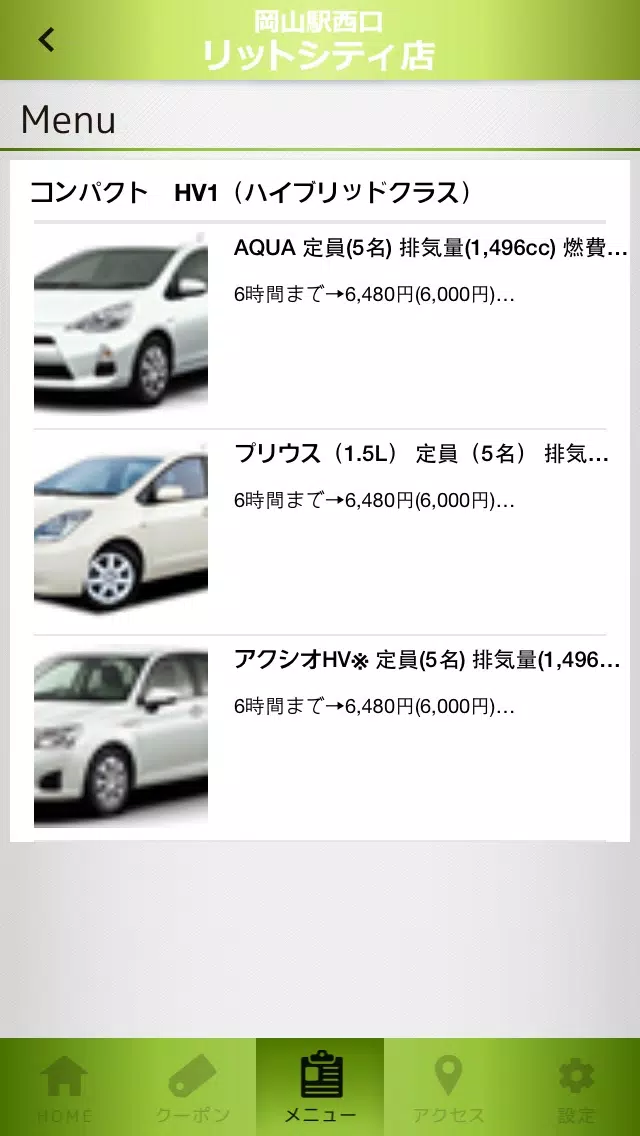
Task: Select the メニュー tab
Action: tap(320, 1088)
